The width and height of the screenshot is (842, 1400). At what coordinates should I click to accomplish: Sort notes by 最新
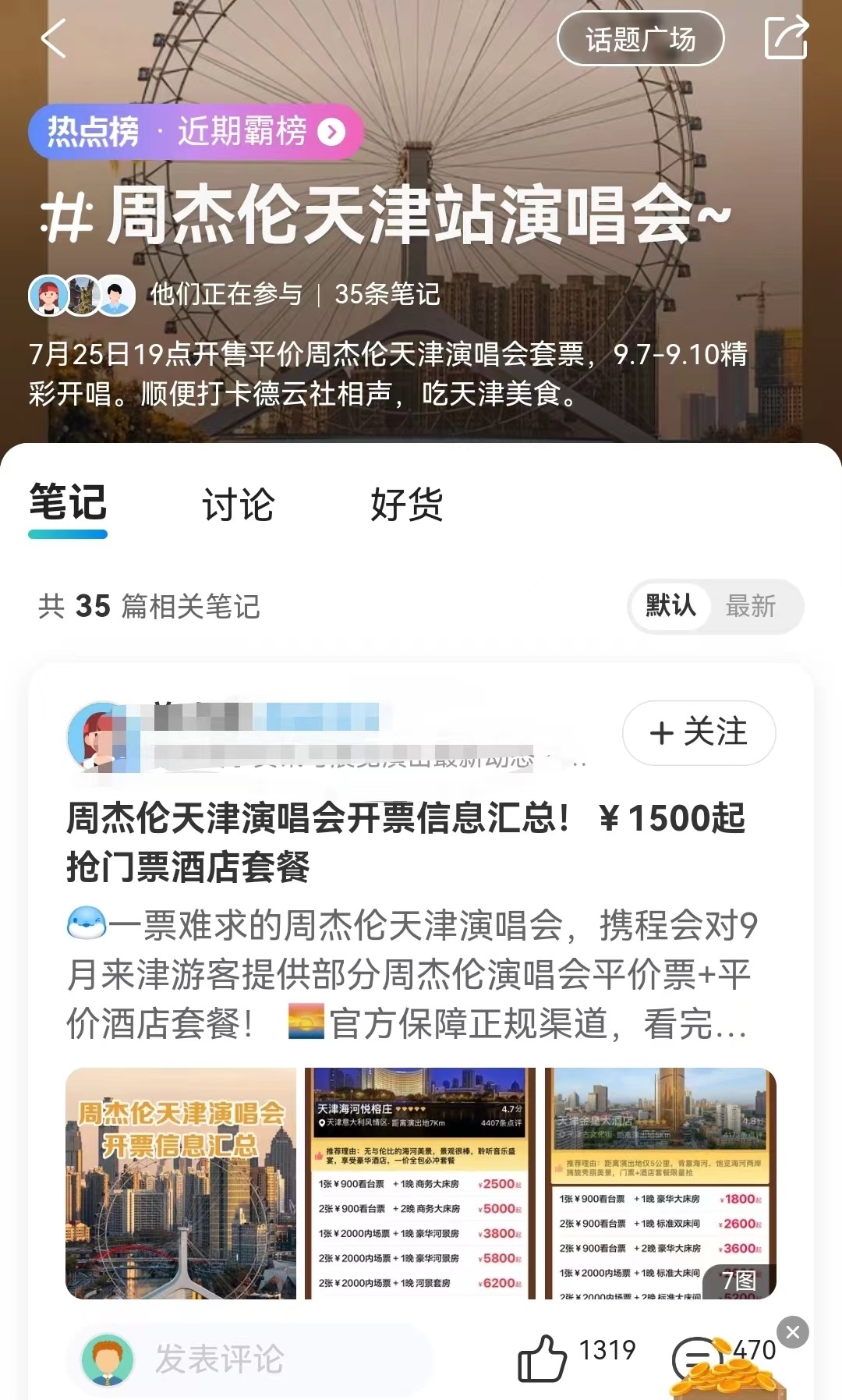tap(750, 606)
